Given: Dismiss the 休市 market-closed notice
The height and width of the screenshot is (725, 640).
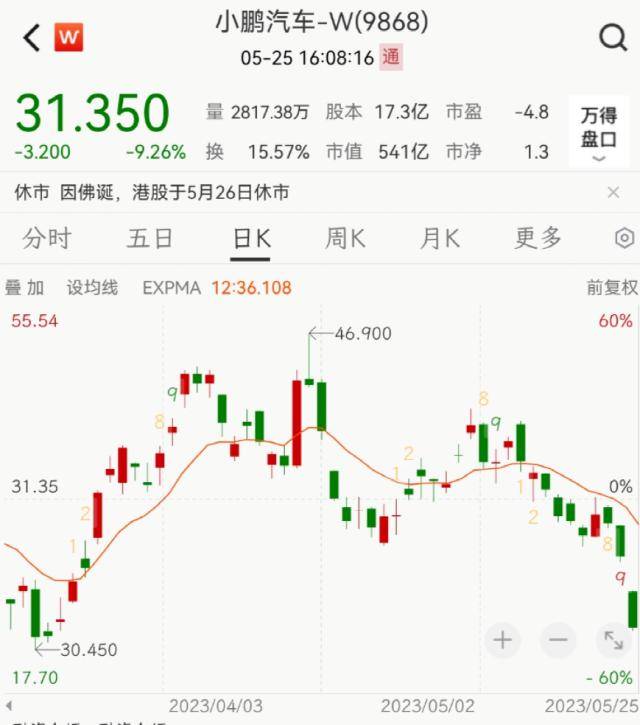Looking at the screenshot, I should pos(613,192).
